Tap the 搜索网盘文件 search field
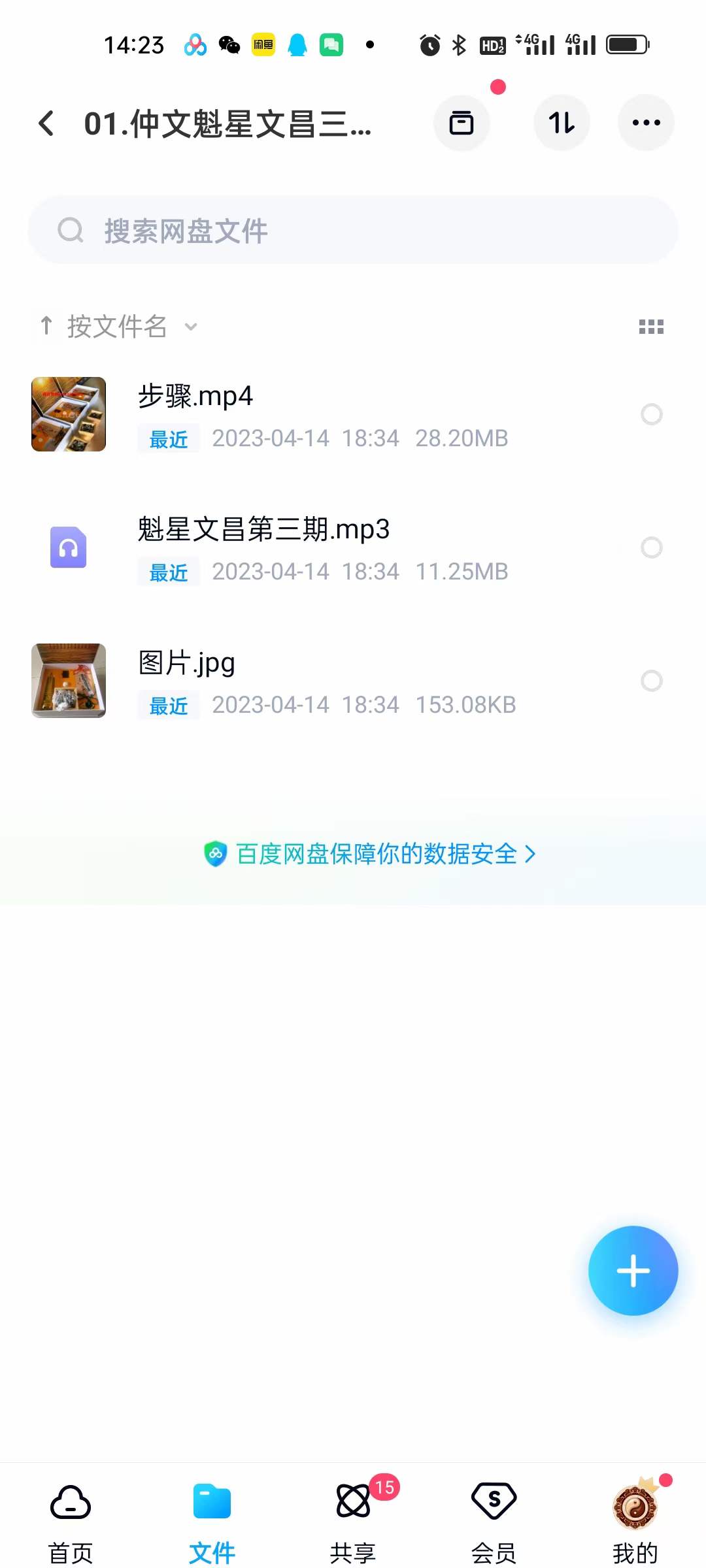 click(353, 230)
